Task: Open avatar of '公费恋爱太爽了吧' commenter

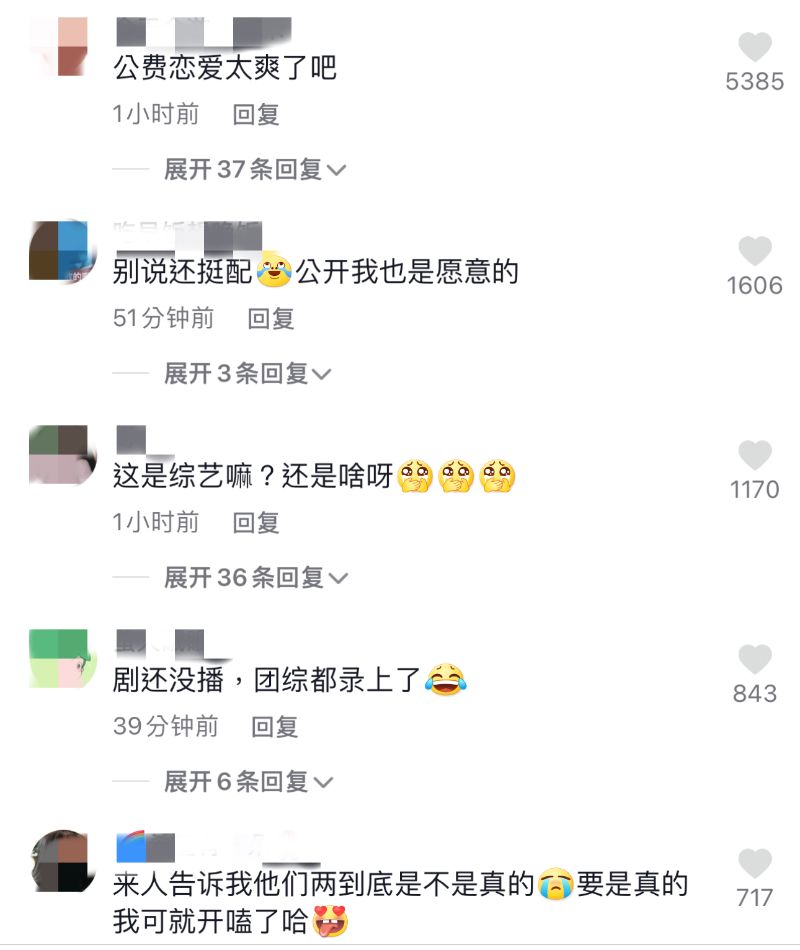Action: tap(62, 47)
